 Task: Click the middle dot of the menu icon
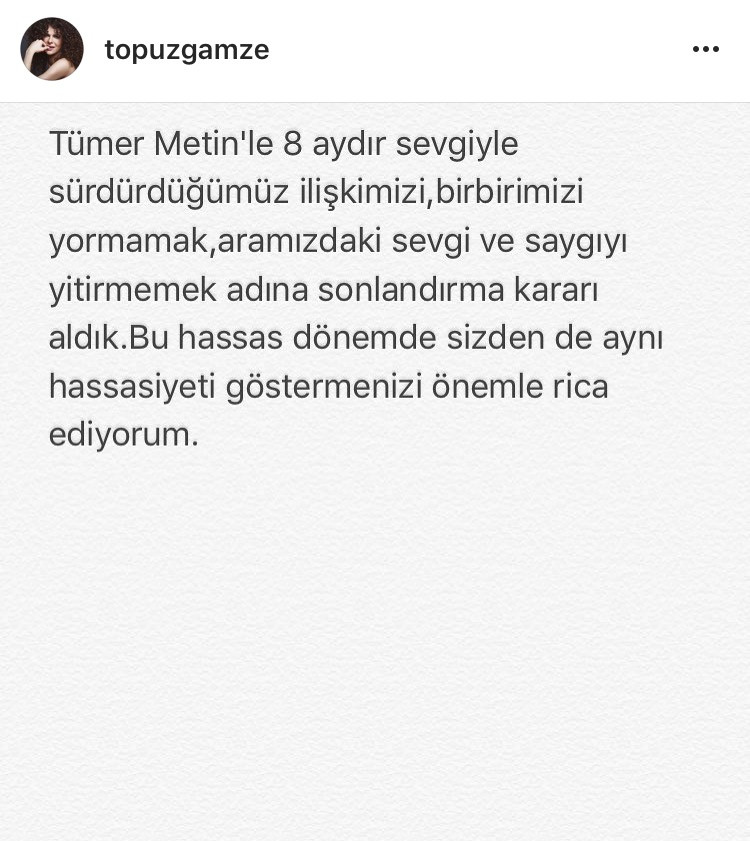point(706,48)
